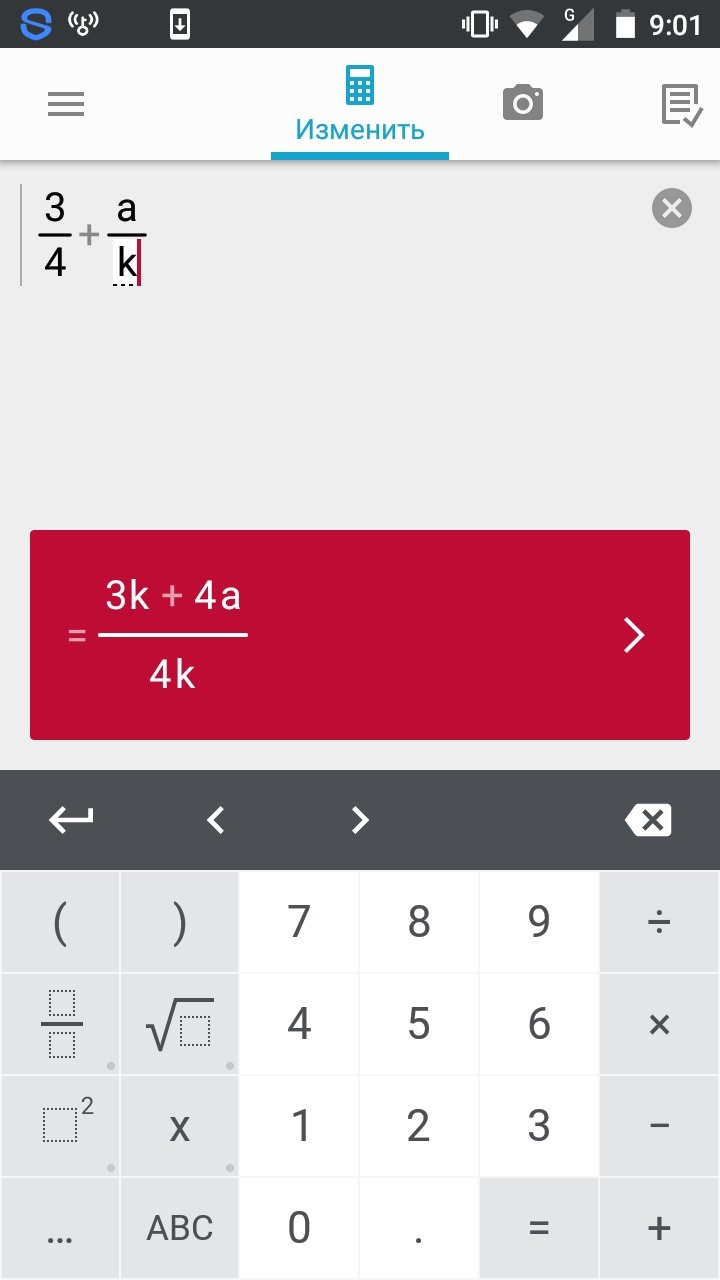Tap the equals = key
Image resolution: width=720 pixels, height=1280 pixels.
(539, 1228)
